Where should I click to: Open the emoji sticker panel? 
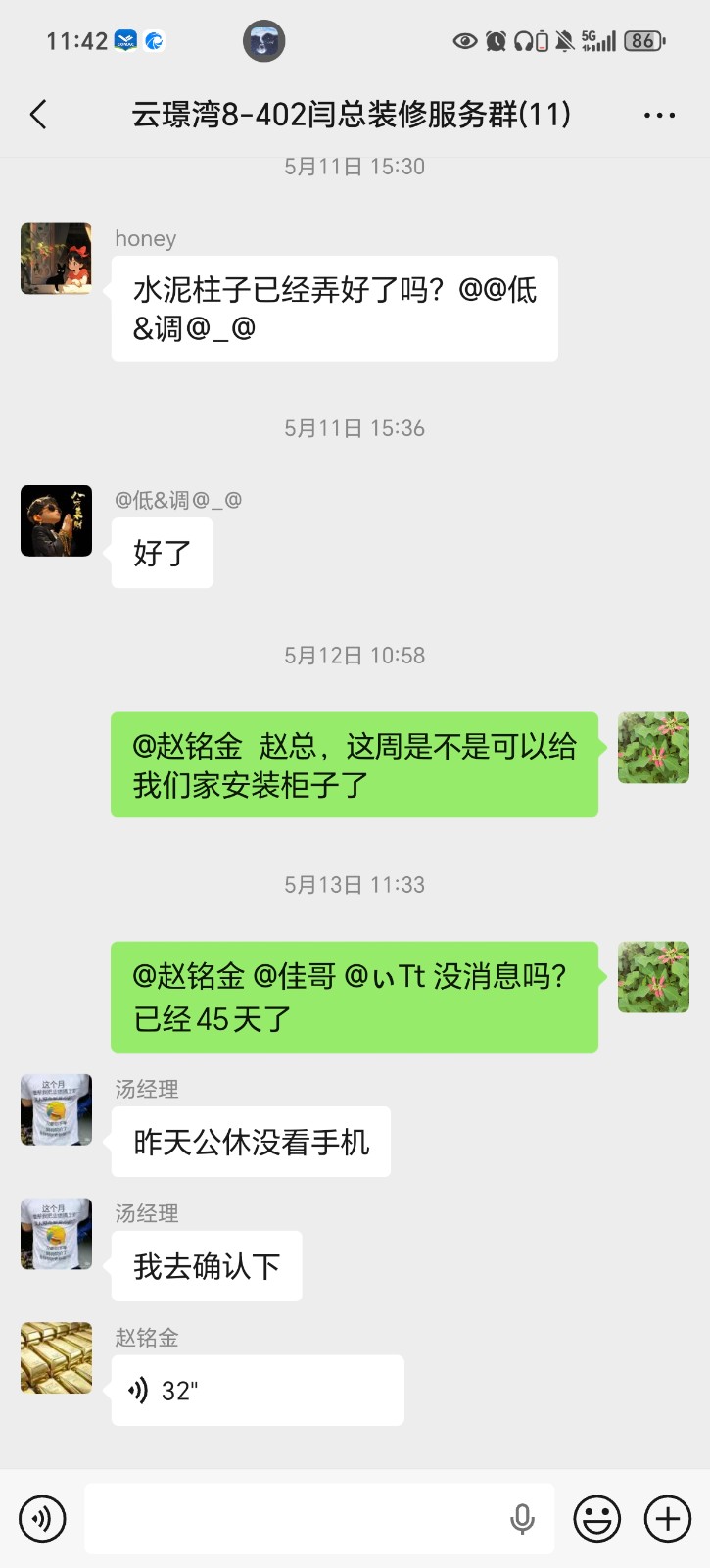[596, 1519]
